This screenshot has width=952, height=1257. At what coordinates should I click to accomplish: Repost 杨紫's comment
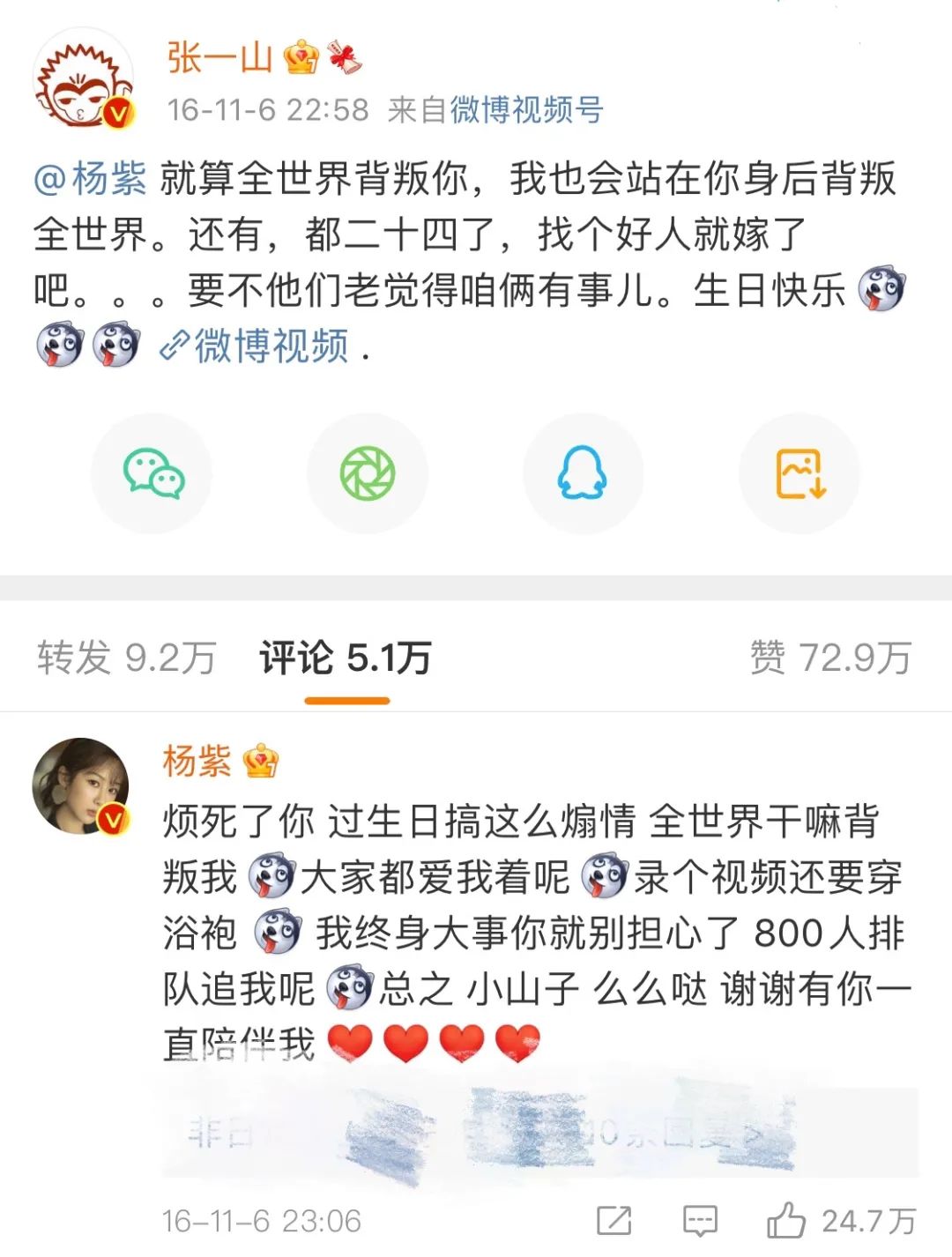click(x=614, y=1221)
